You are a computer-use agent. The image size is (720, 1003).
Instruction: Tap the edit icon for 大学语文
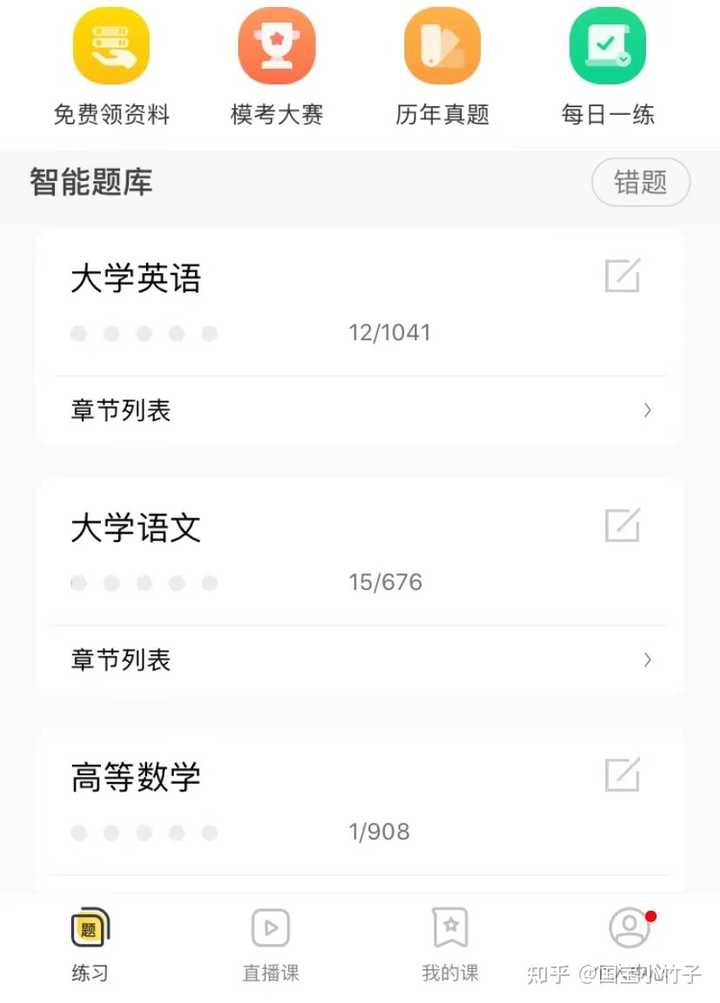tap(622, 525)
